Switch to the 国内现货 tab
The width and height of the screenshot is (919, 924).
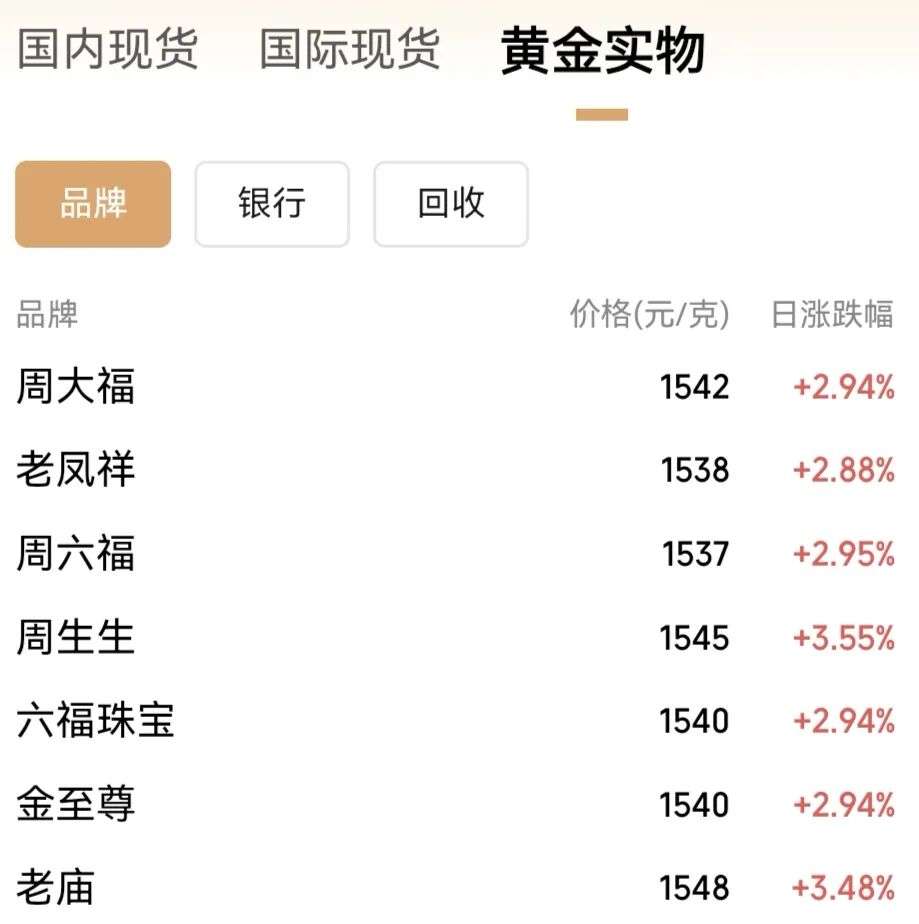[x=108, y=48]
